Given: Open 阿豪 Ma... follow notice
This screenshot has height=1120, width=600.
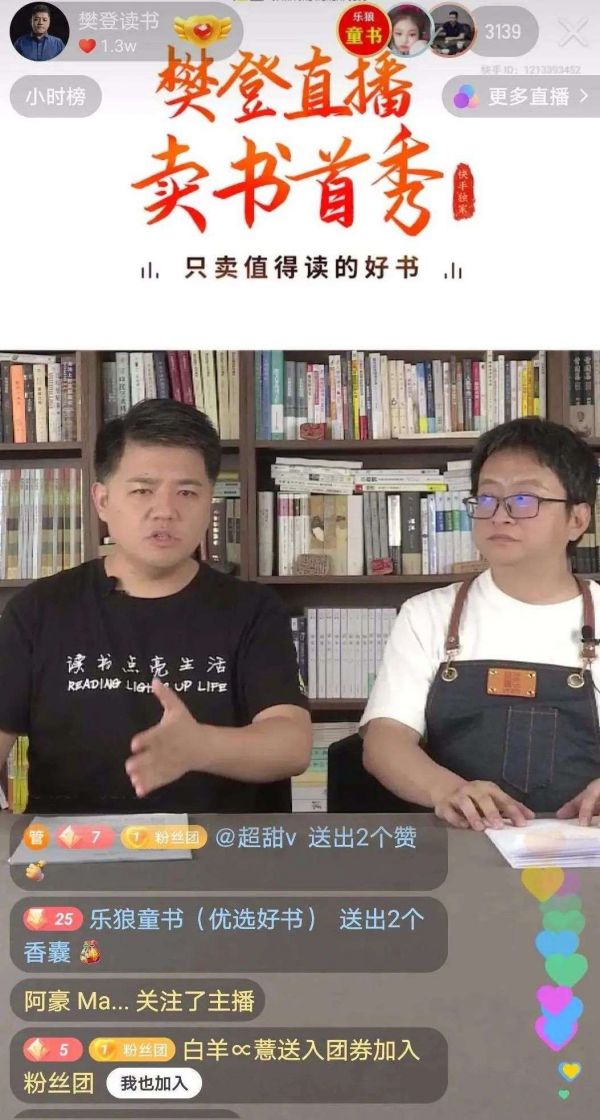Looking at the screenshot, I should (137, 999).
